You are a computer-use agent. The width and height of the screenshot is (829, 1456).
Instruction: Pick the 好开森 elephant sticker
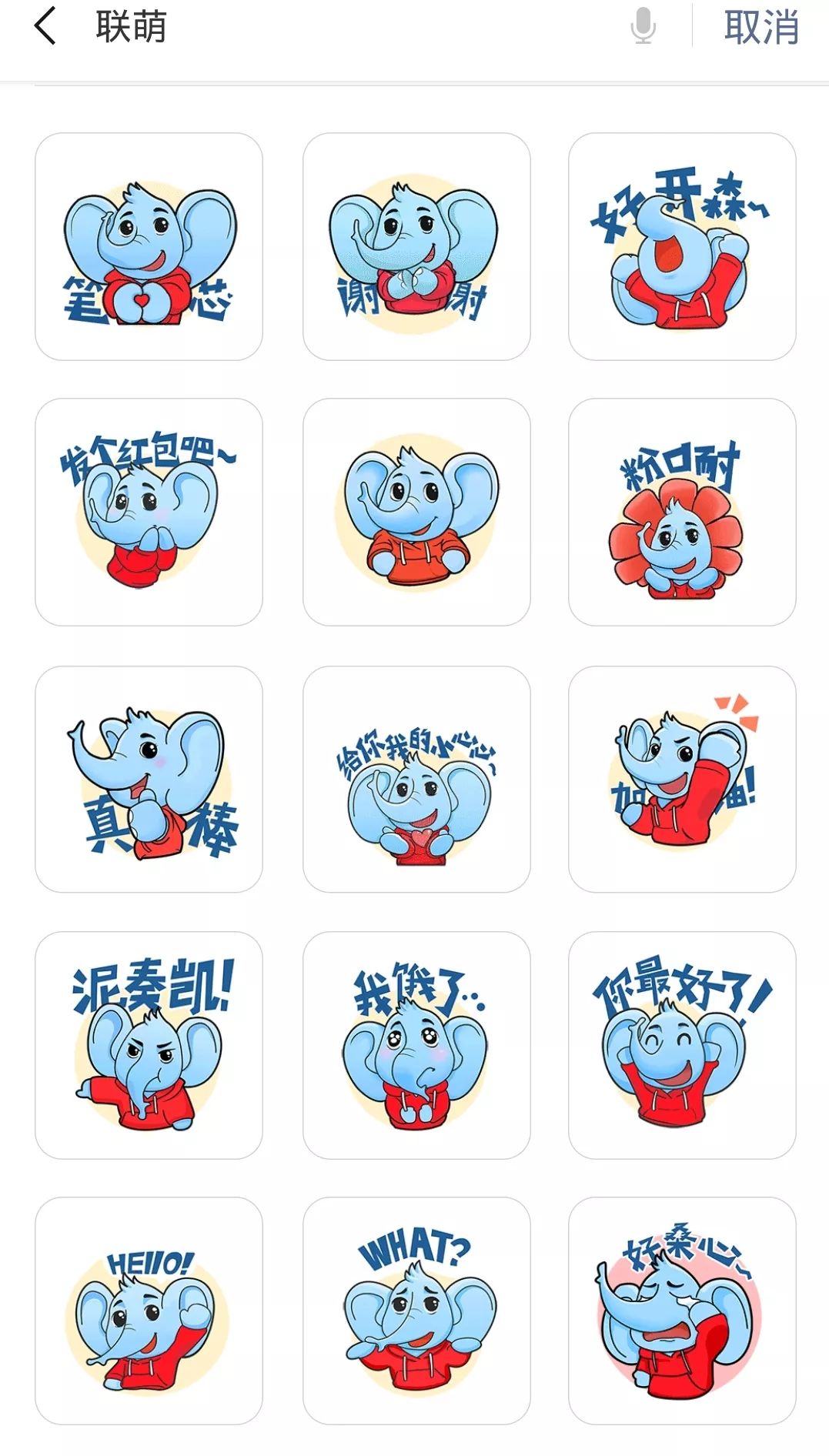[682, 246]
